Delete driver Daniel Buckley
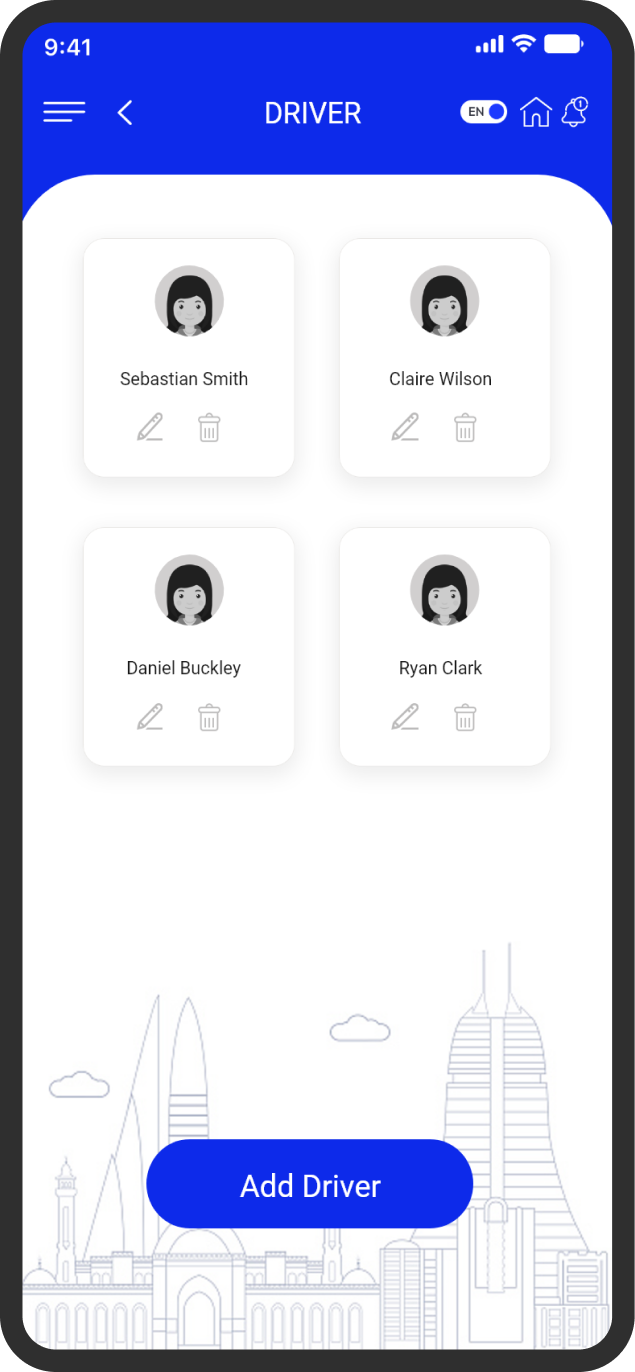Screen dimensions: 635x1372 [x=209, y=717]
